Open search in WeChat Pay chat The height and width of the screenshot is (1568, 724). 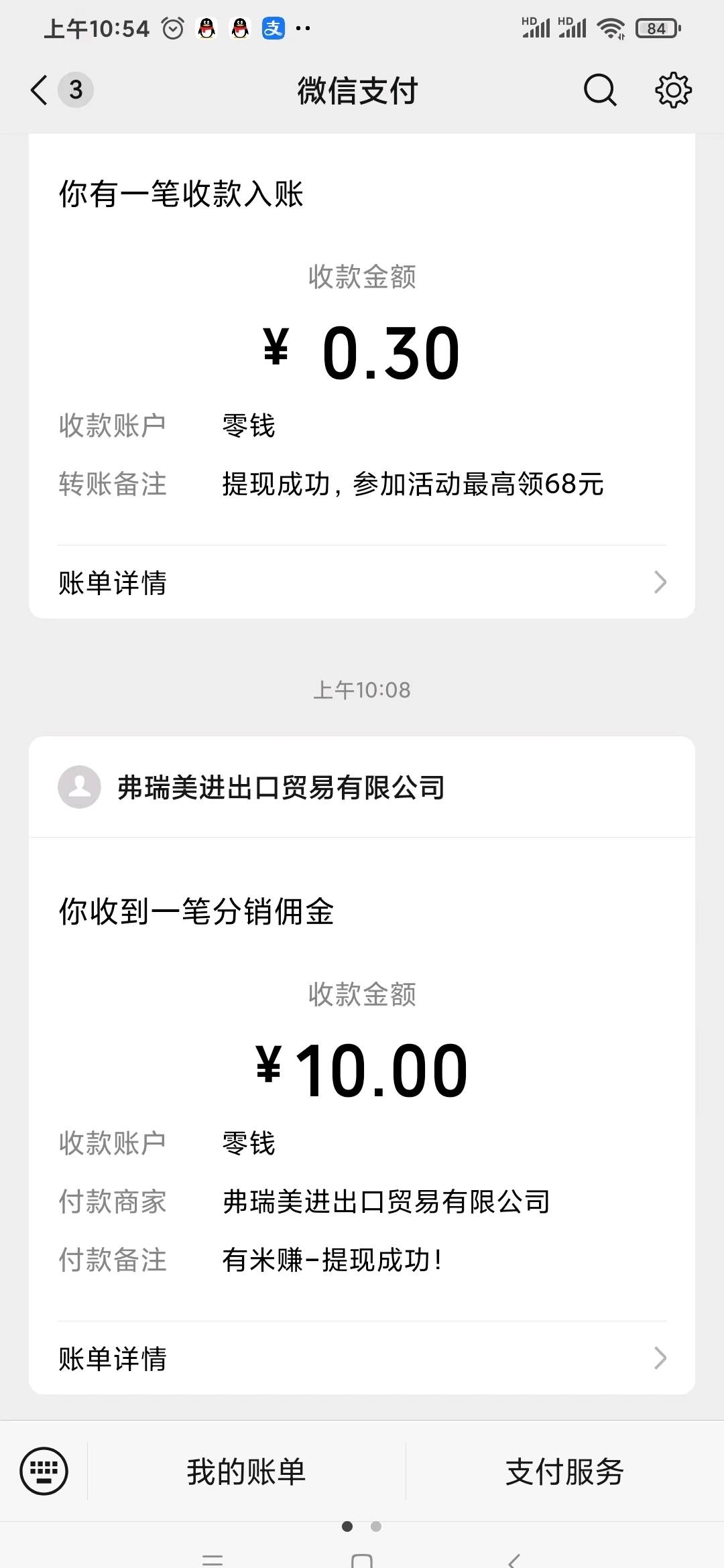(x=600, y=90)
